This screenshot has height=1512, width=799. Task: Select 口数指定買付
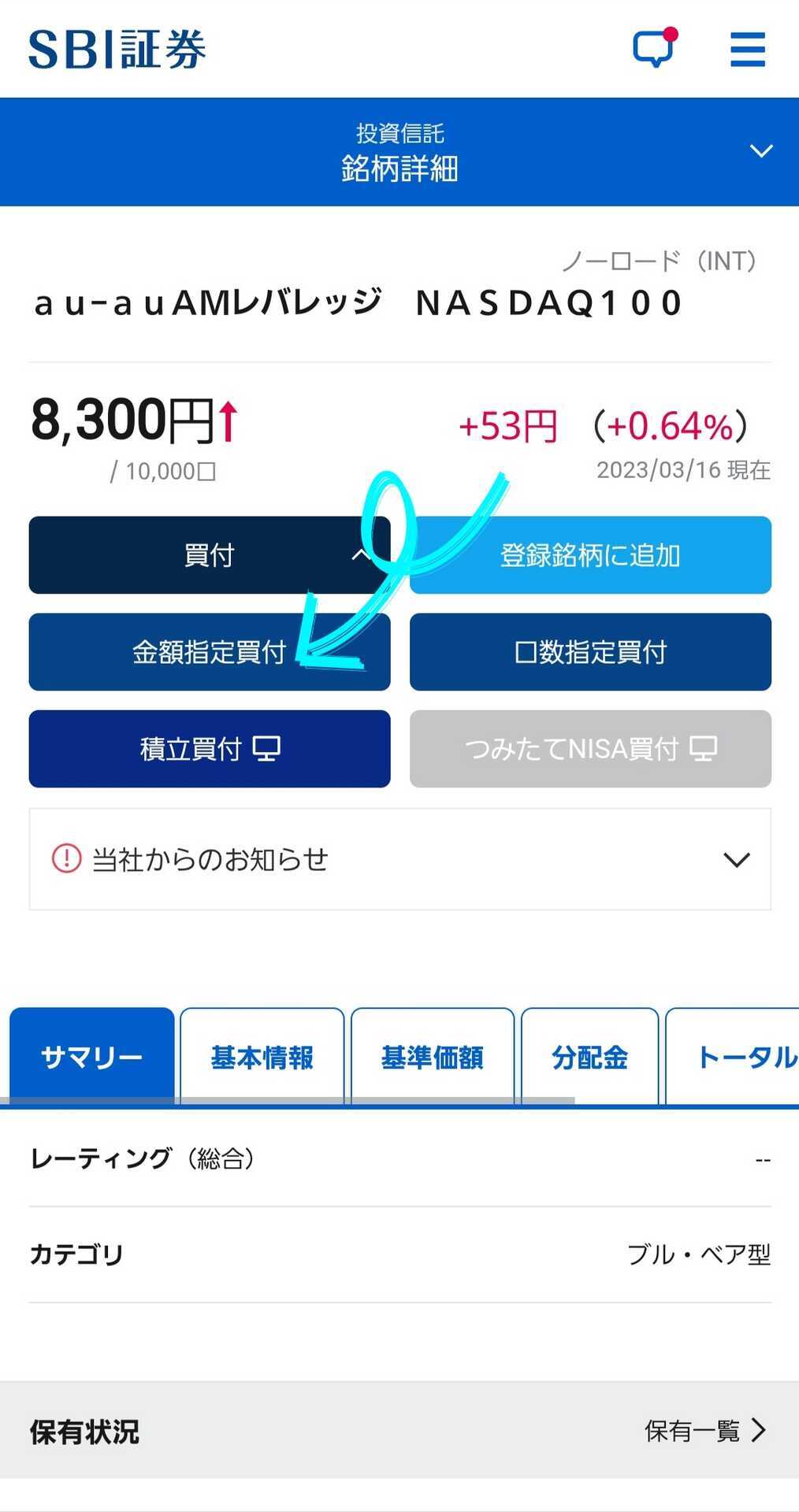tap(590, 652)
